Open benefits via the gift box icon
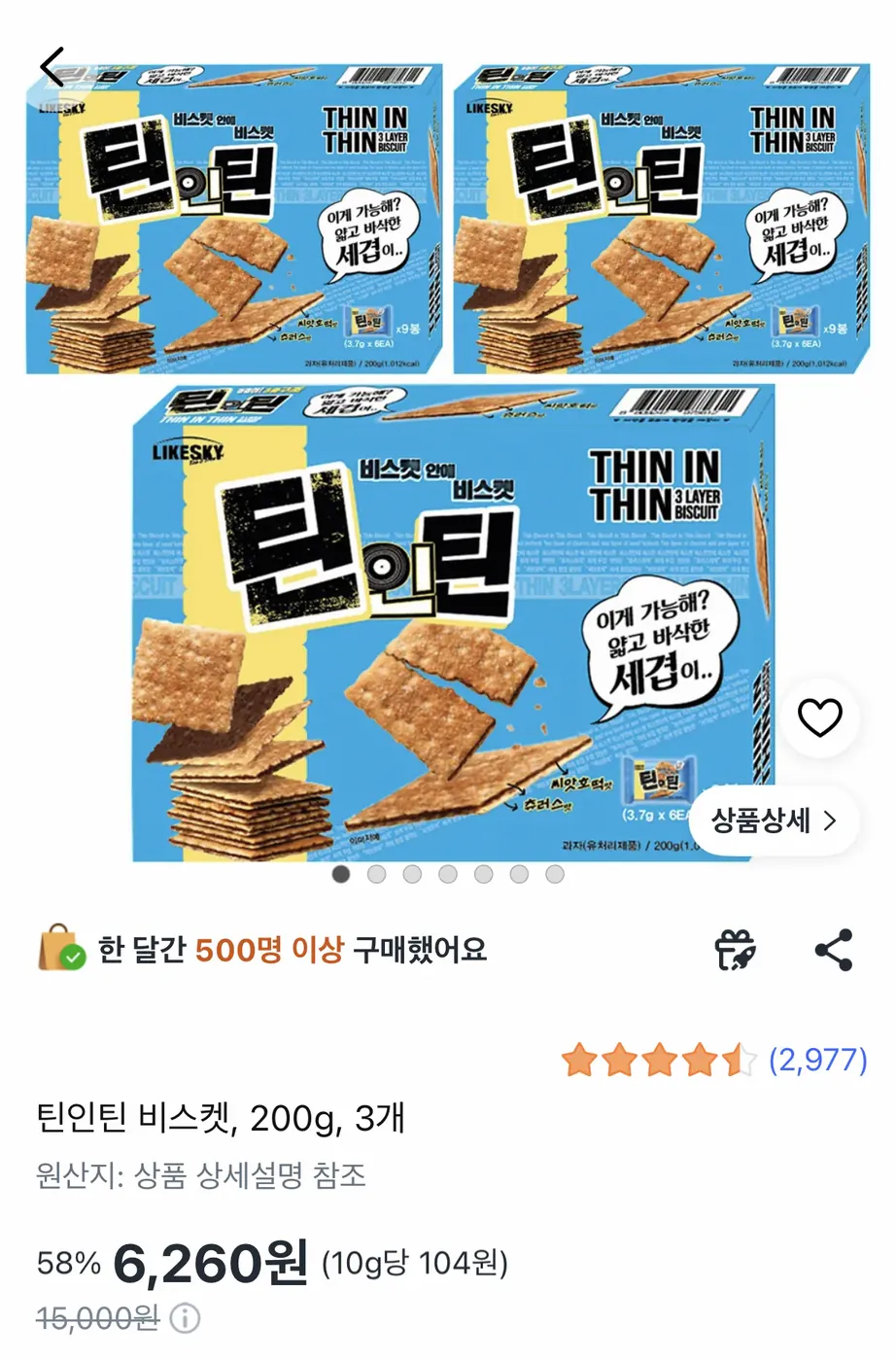Screen dimensions: 896x1361 point(736,950)
